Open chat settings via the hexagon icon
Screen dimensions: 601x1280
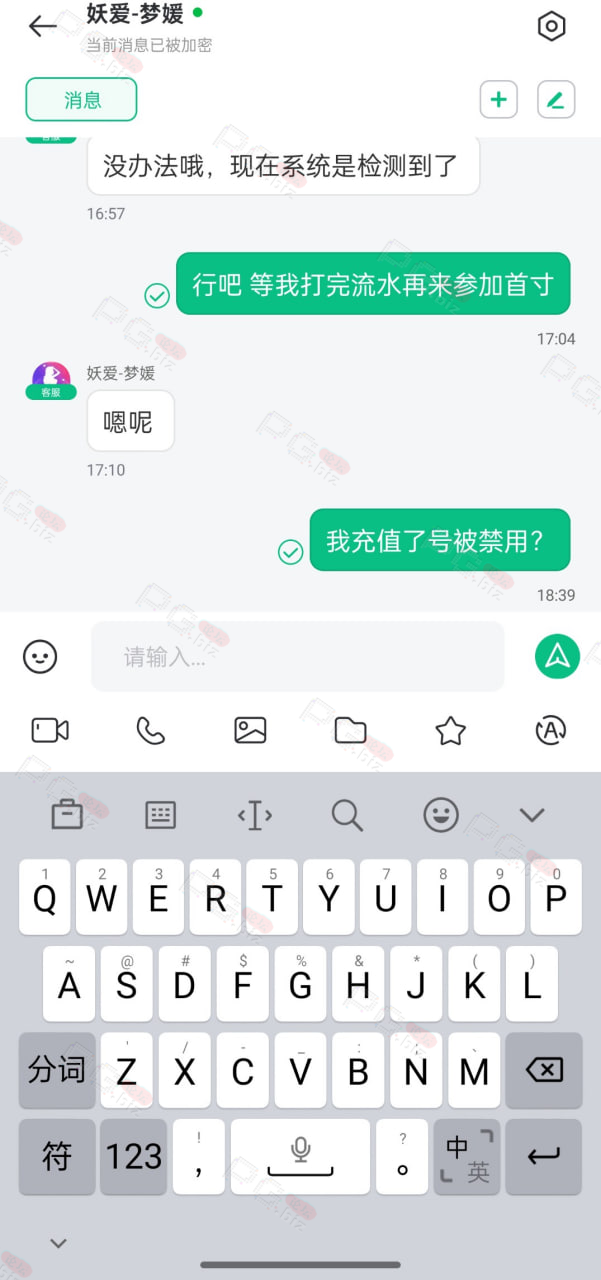coord(552,27)
